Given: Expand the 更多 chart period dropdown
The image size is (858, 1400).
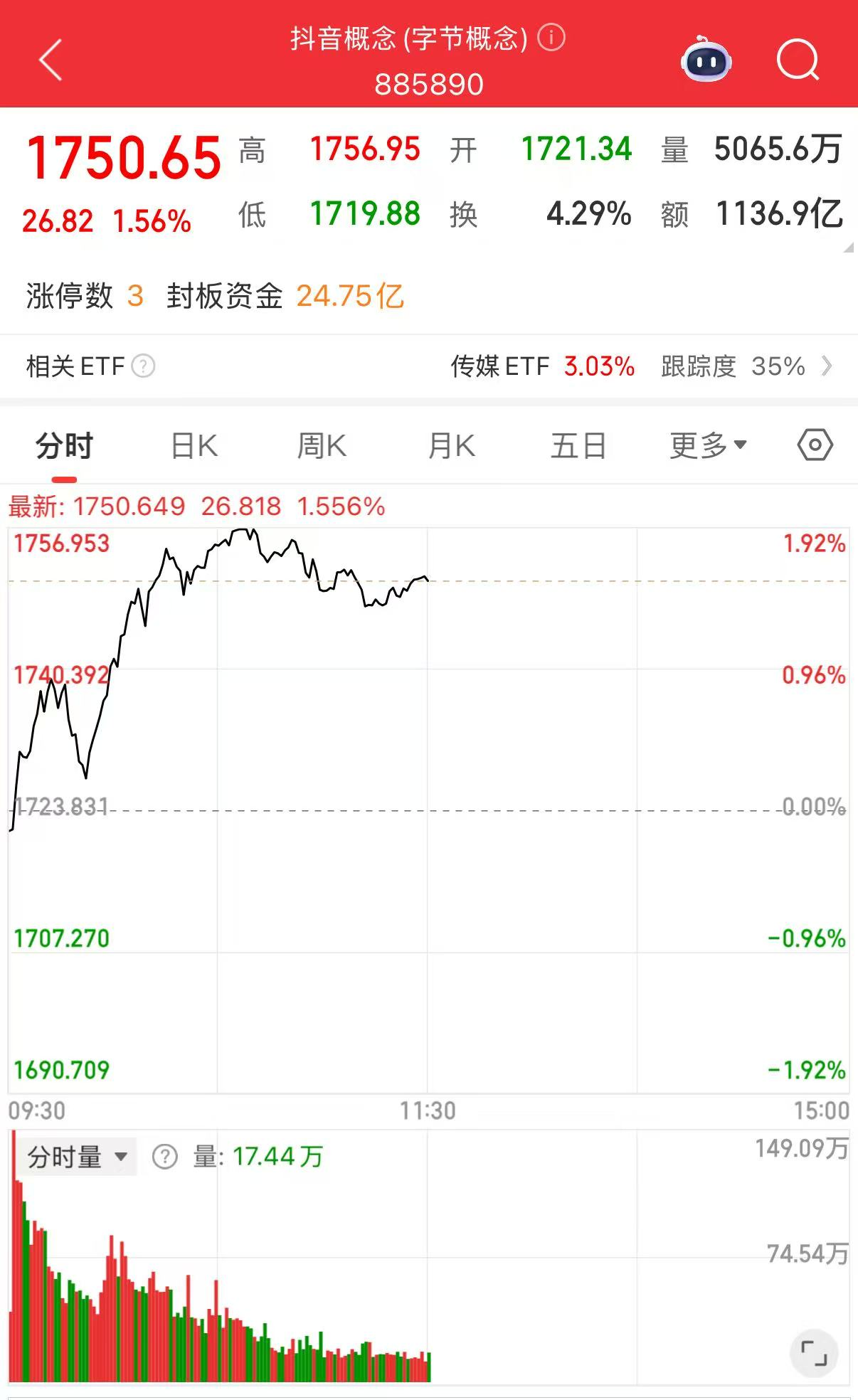Looking at the screenshot, I should (708, 446).
